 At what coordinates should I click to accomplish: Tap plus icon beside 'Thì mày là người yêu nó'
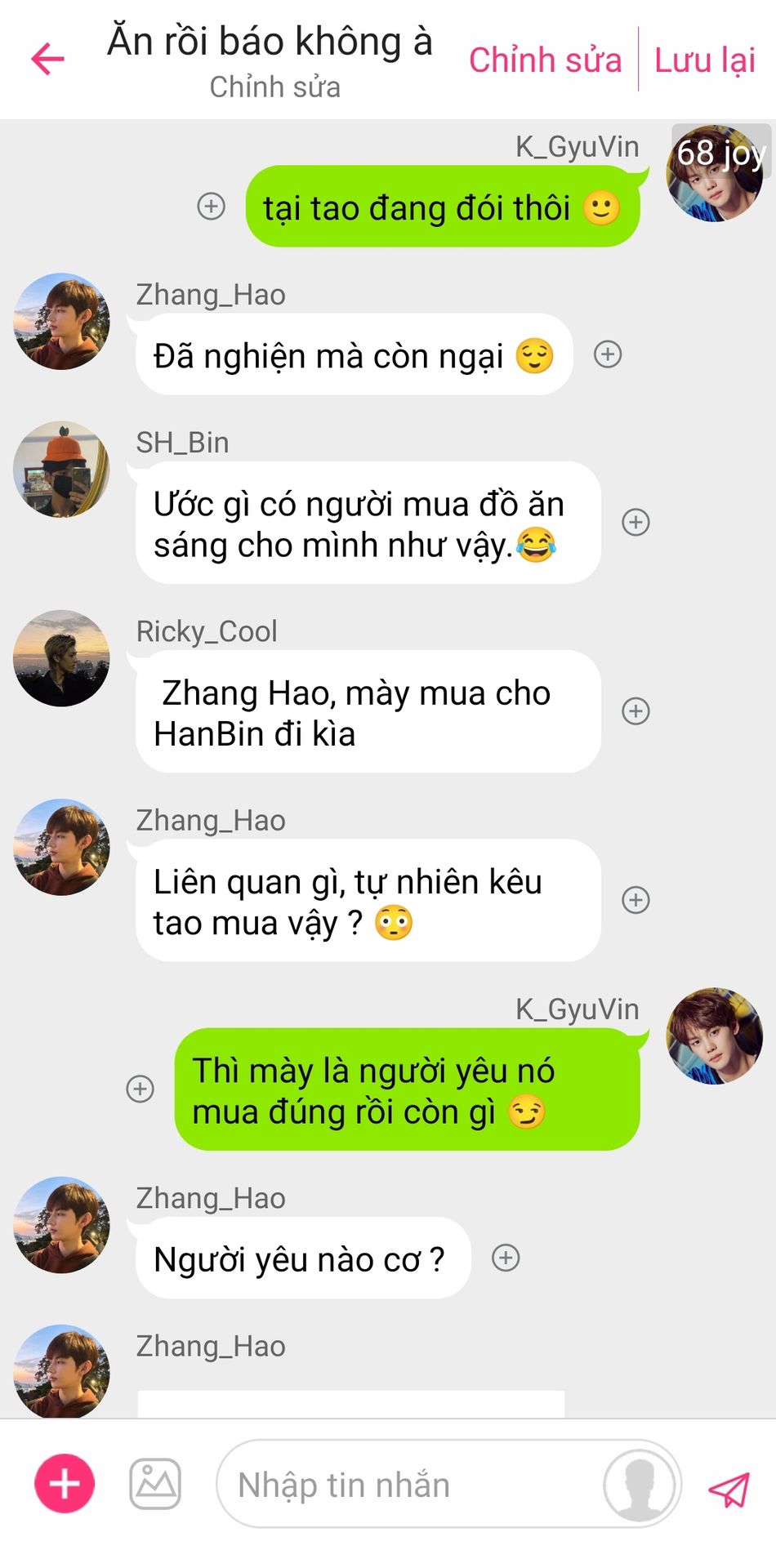click(x=140, y=1089)
